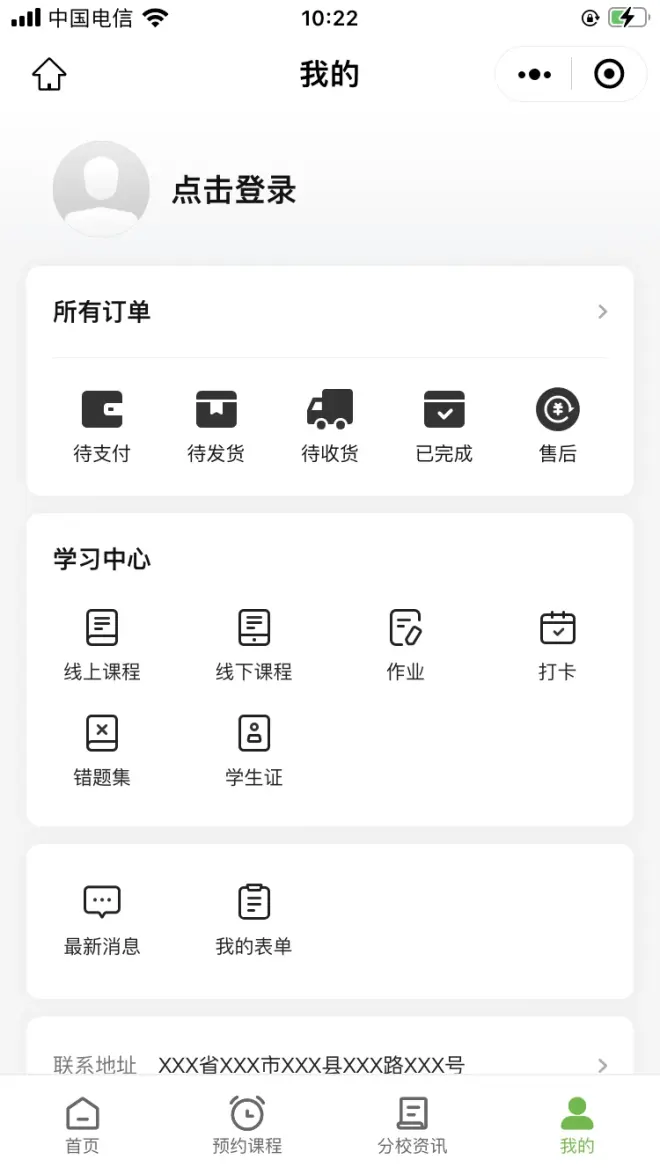Tap 点击登录 to log in
The width and height of the screenshot is (660, 1174).
click(x=234, y=190)
